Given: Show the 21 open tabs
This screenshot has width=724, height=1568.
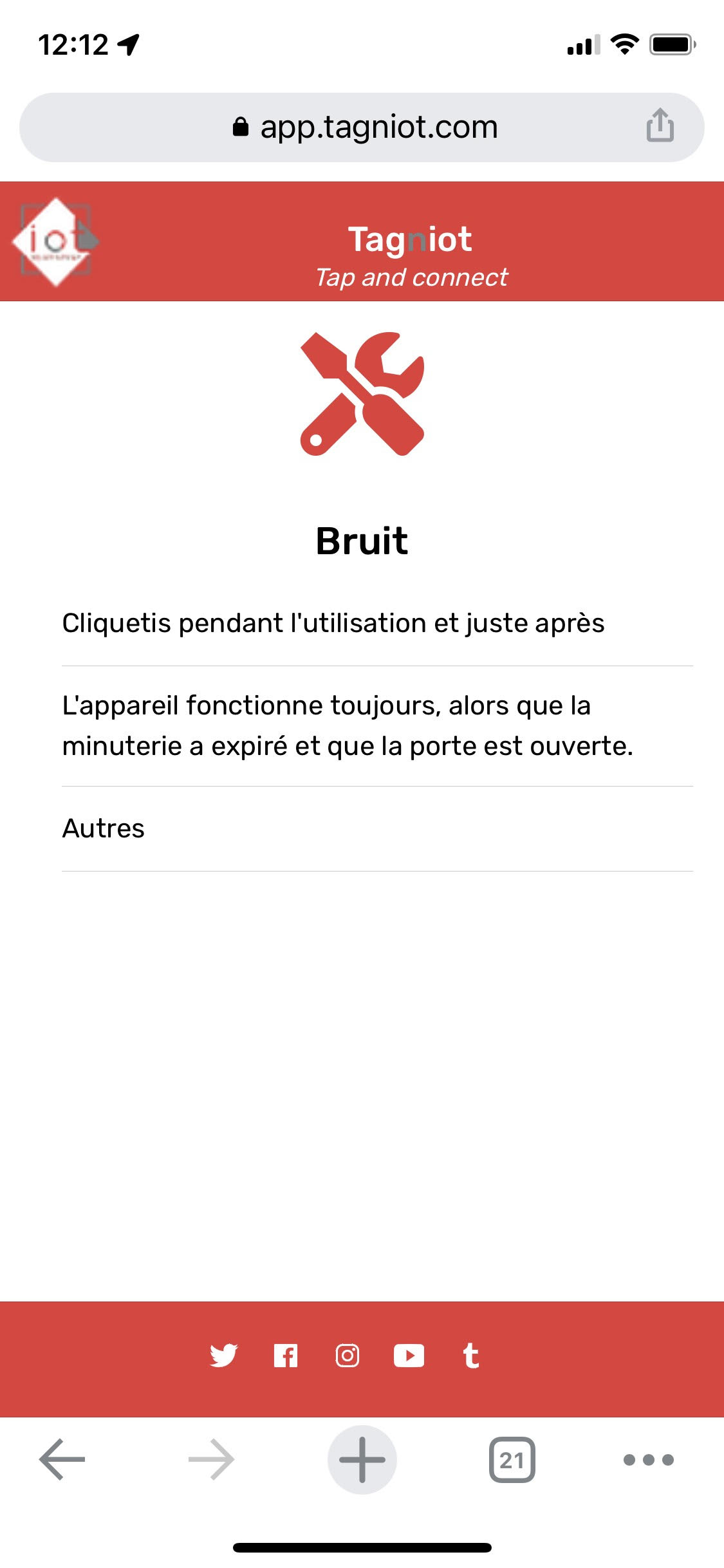Looking at the screenshot, I should [x=512, y=1459].
